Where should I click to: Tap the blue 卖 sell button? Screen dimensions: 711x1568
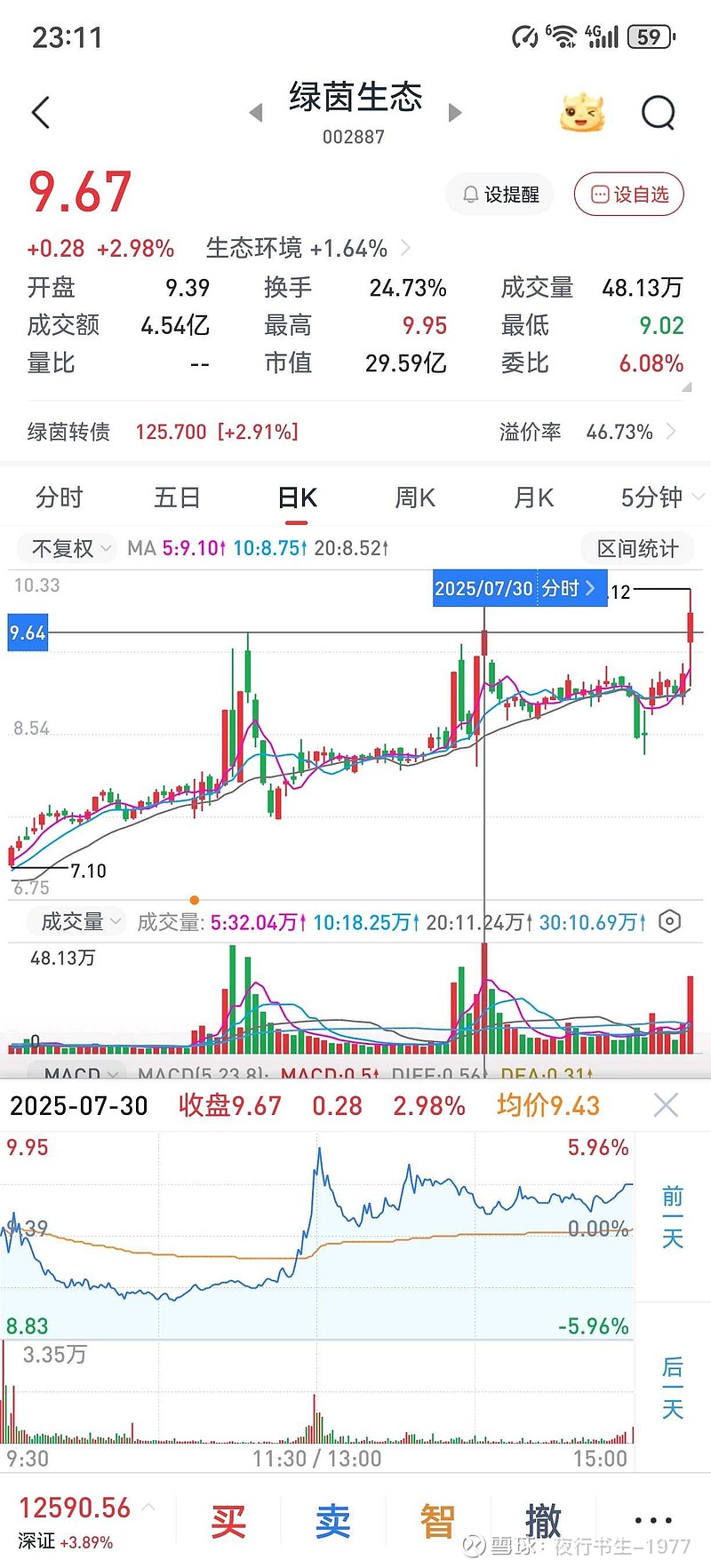tap(333, 1521)
